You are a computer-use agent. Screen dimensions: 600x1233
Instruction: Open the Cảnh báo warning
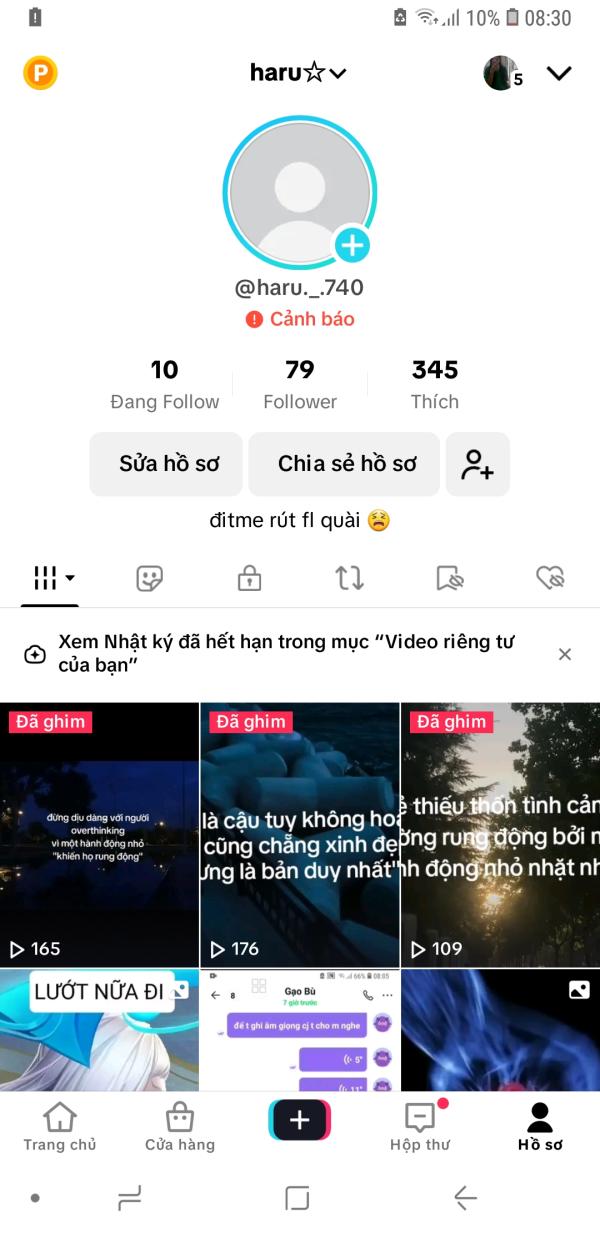pyautogui.click(x=300, y=319)
